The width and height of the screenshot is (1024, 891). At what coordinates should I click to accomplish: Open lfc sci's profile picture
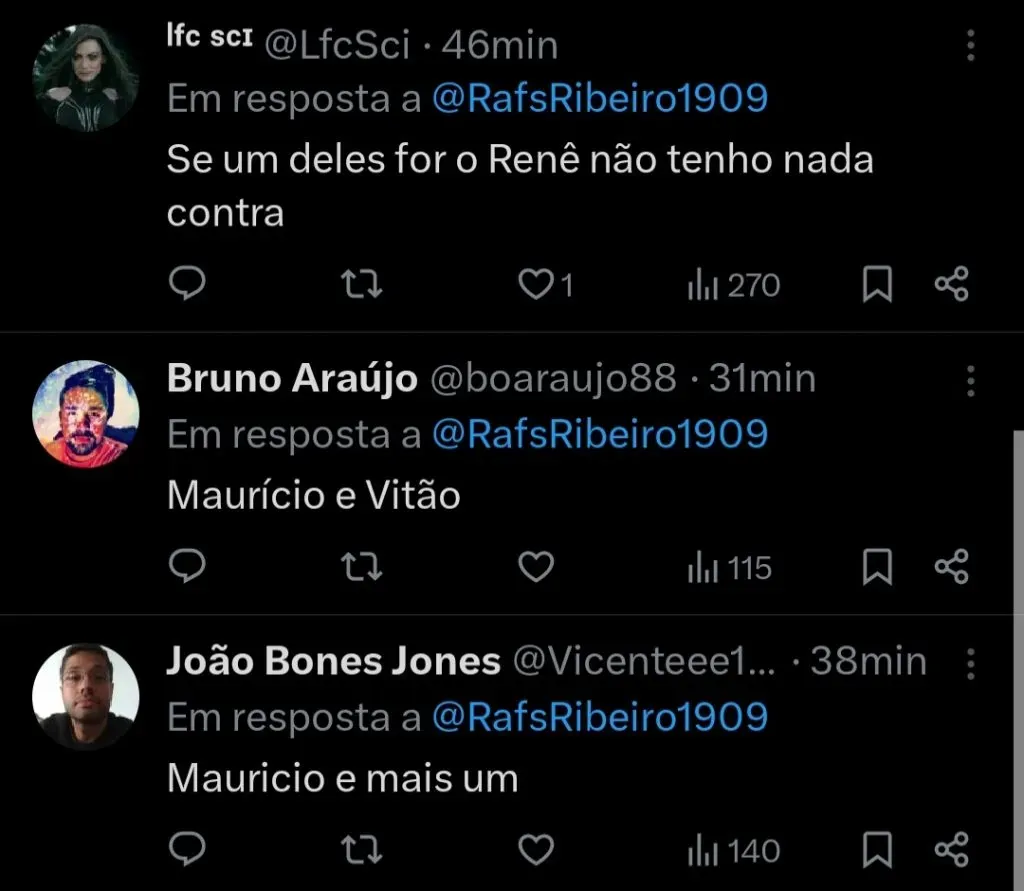(85, 79)
